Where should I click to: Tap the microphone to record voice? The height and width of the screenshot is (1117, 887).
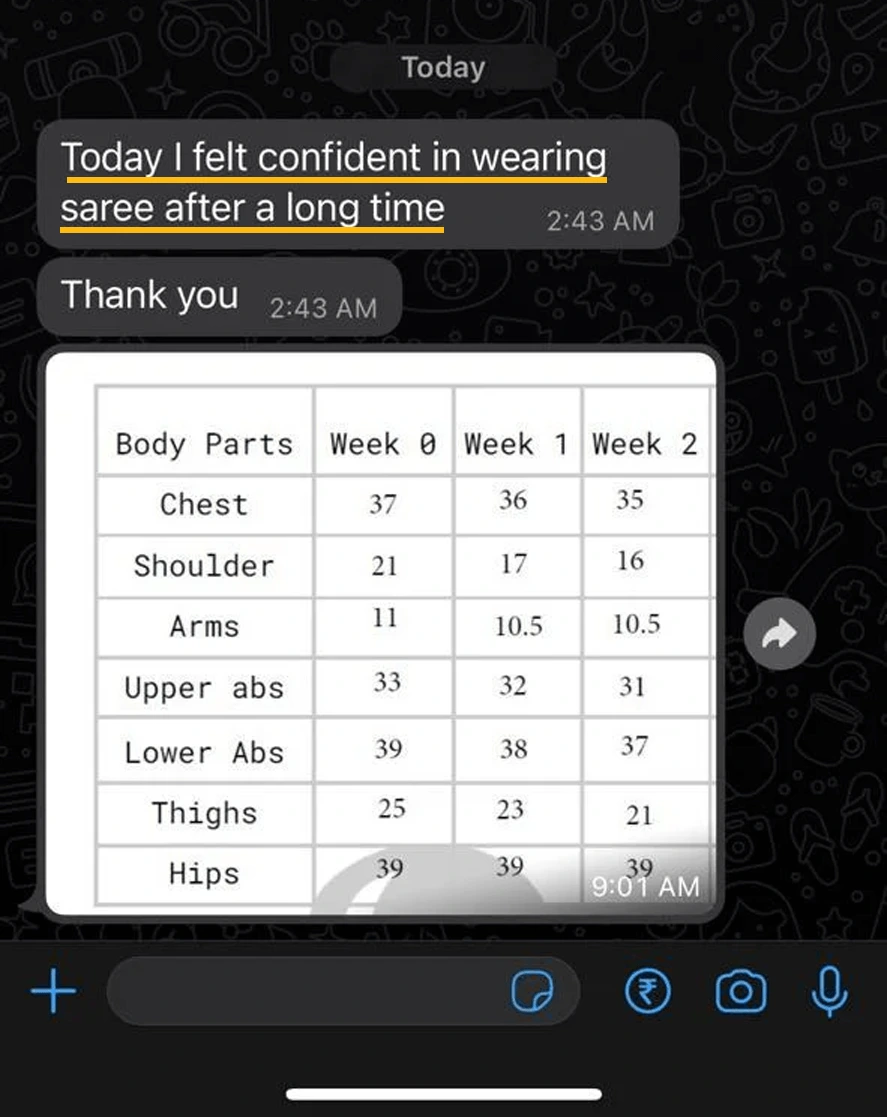point(829,990)
